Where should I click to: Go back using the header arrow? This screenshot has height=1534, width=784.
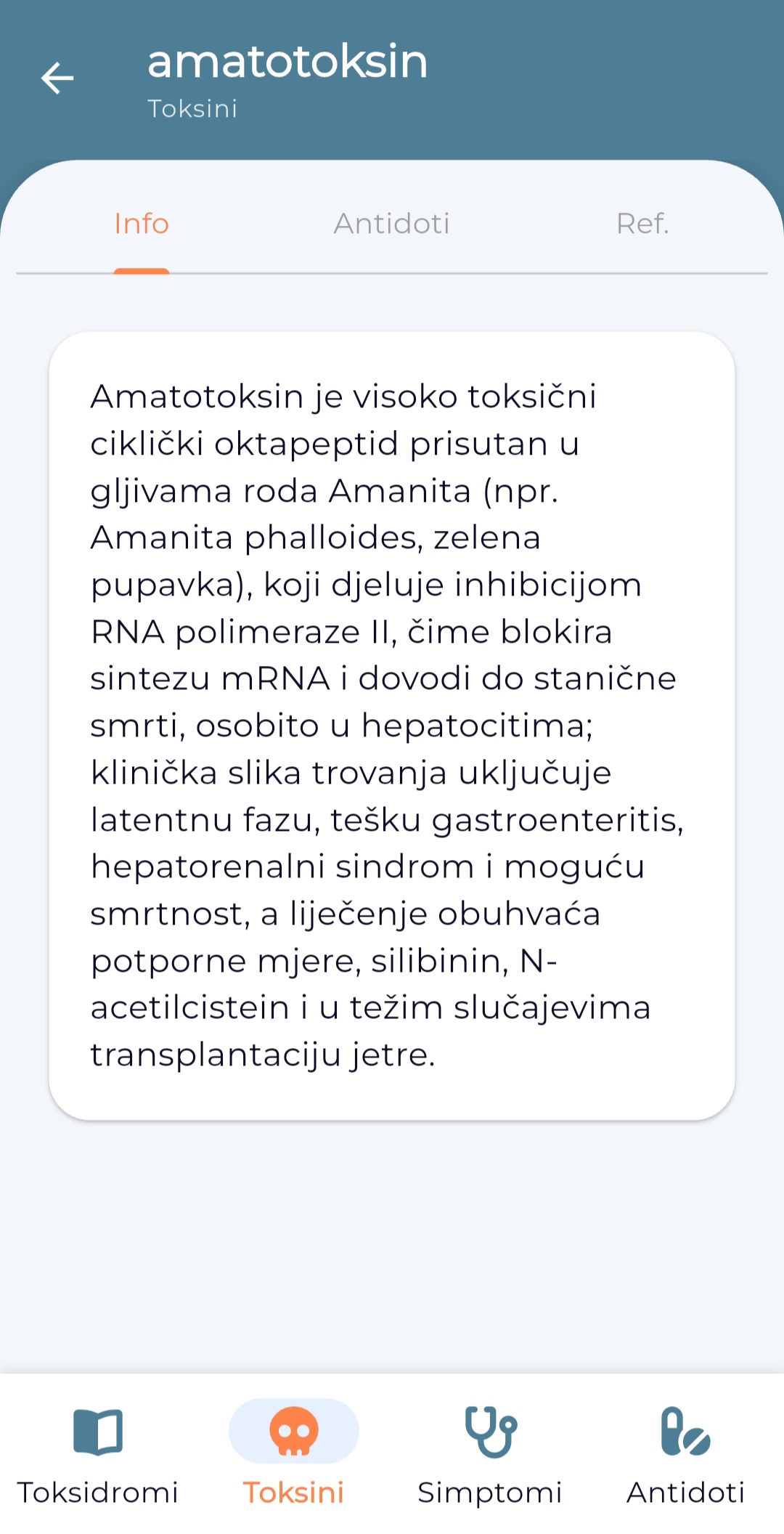tap(57, 78)
